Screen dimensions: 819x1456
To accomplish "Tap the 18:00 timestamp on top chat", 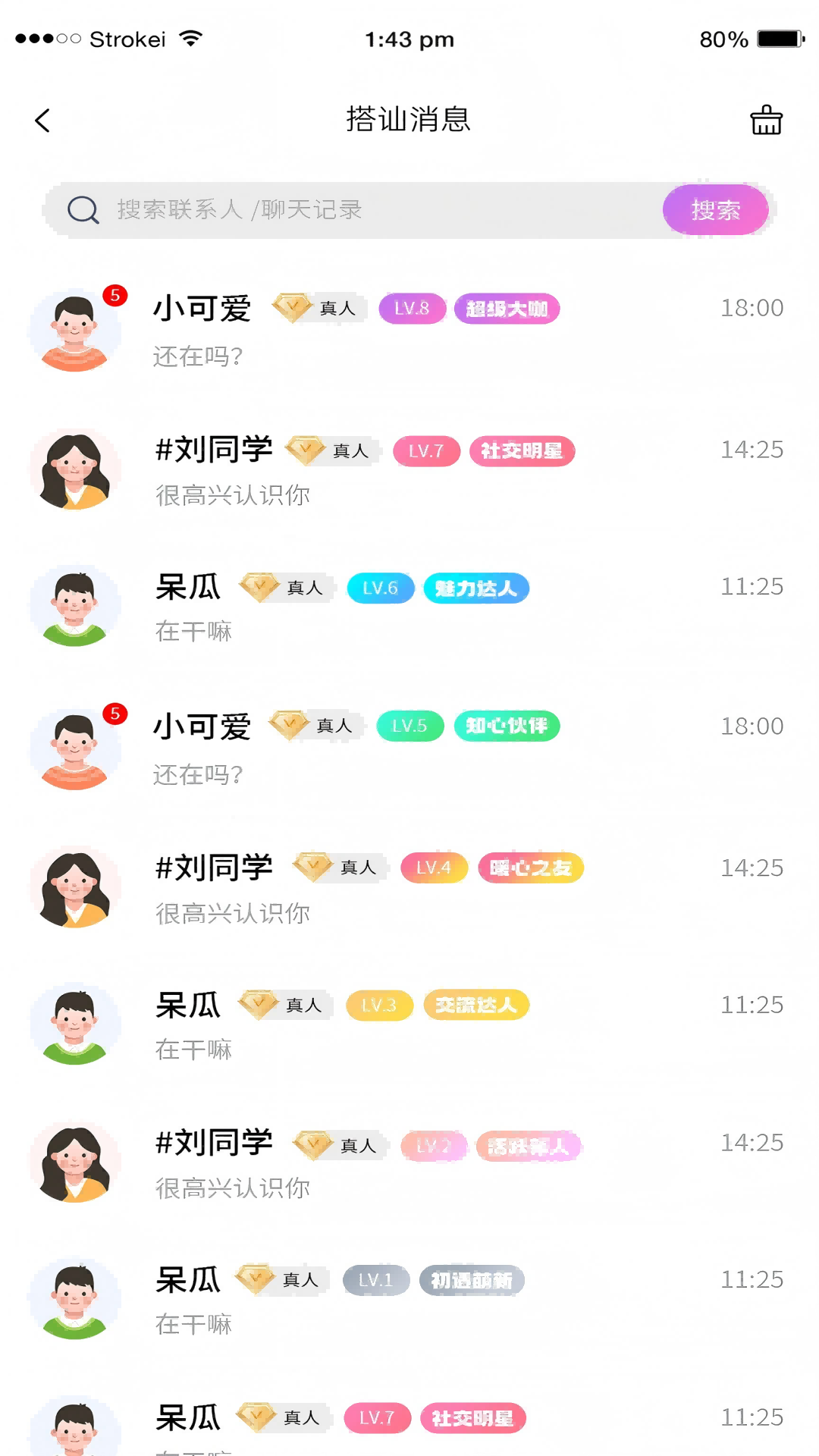I will (753, 308).
